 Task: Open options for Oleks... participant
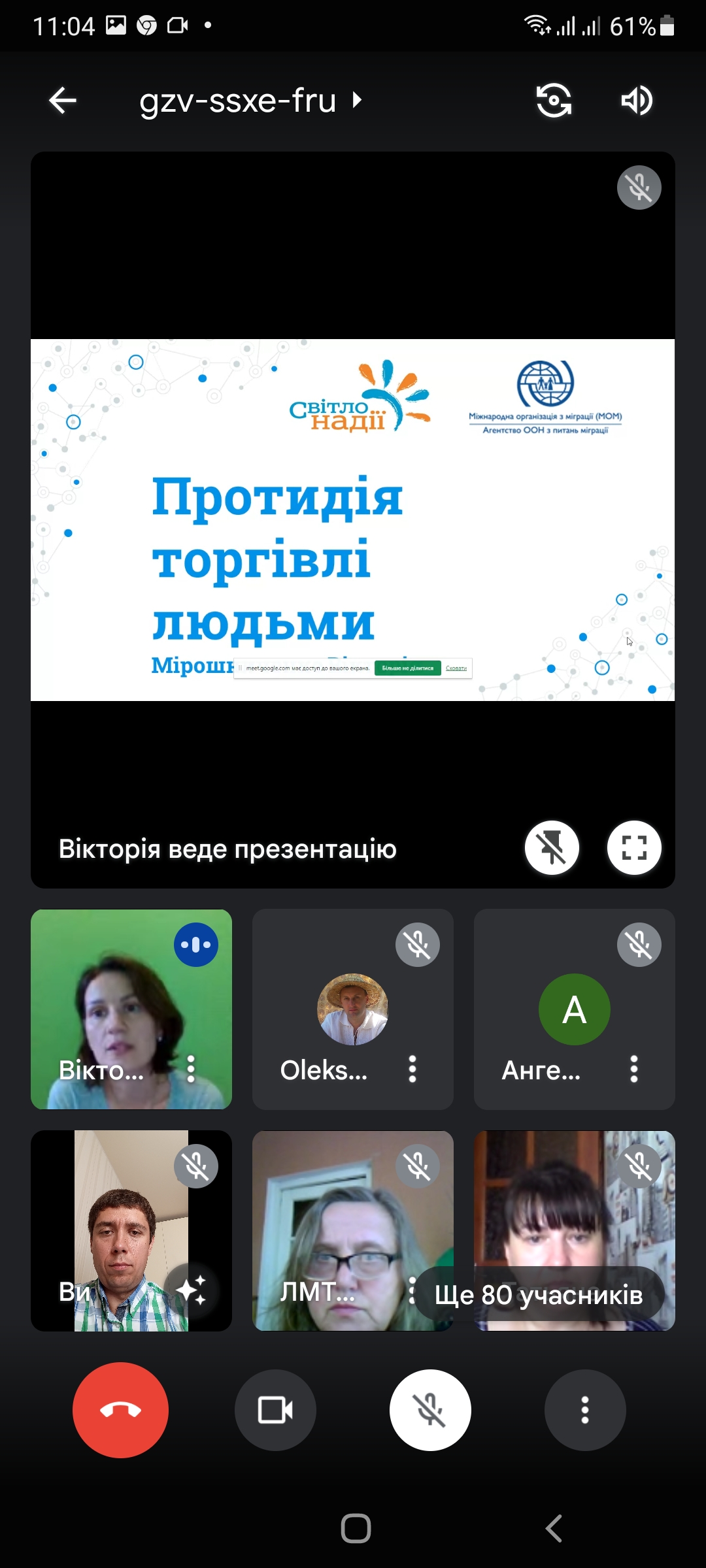(x=412, y=1069)
